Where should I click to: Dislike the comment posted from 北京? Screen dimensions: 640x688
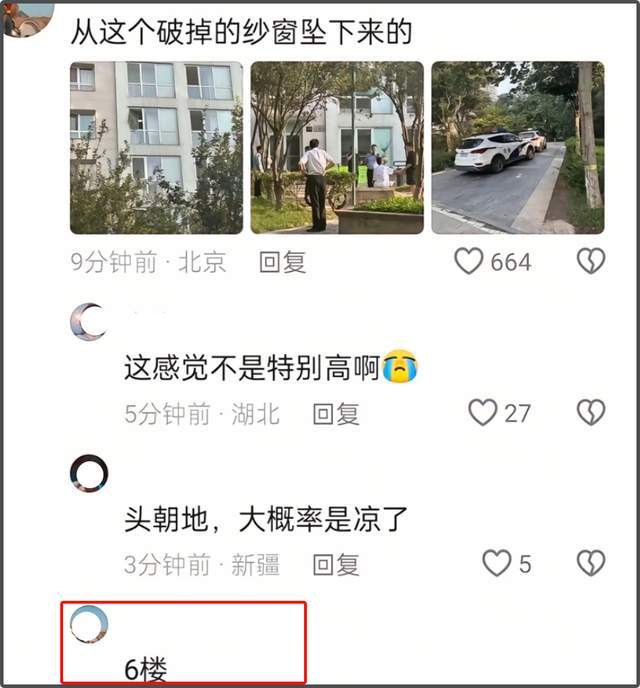click(x=591, y=262)
